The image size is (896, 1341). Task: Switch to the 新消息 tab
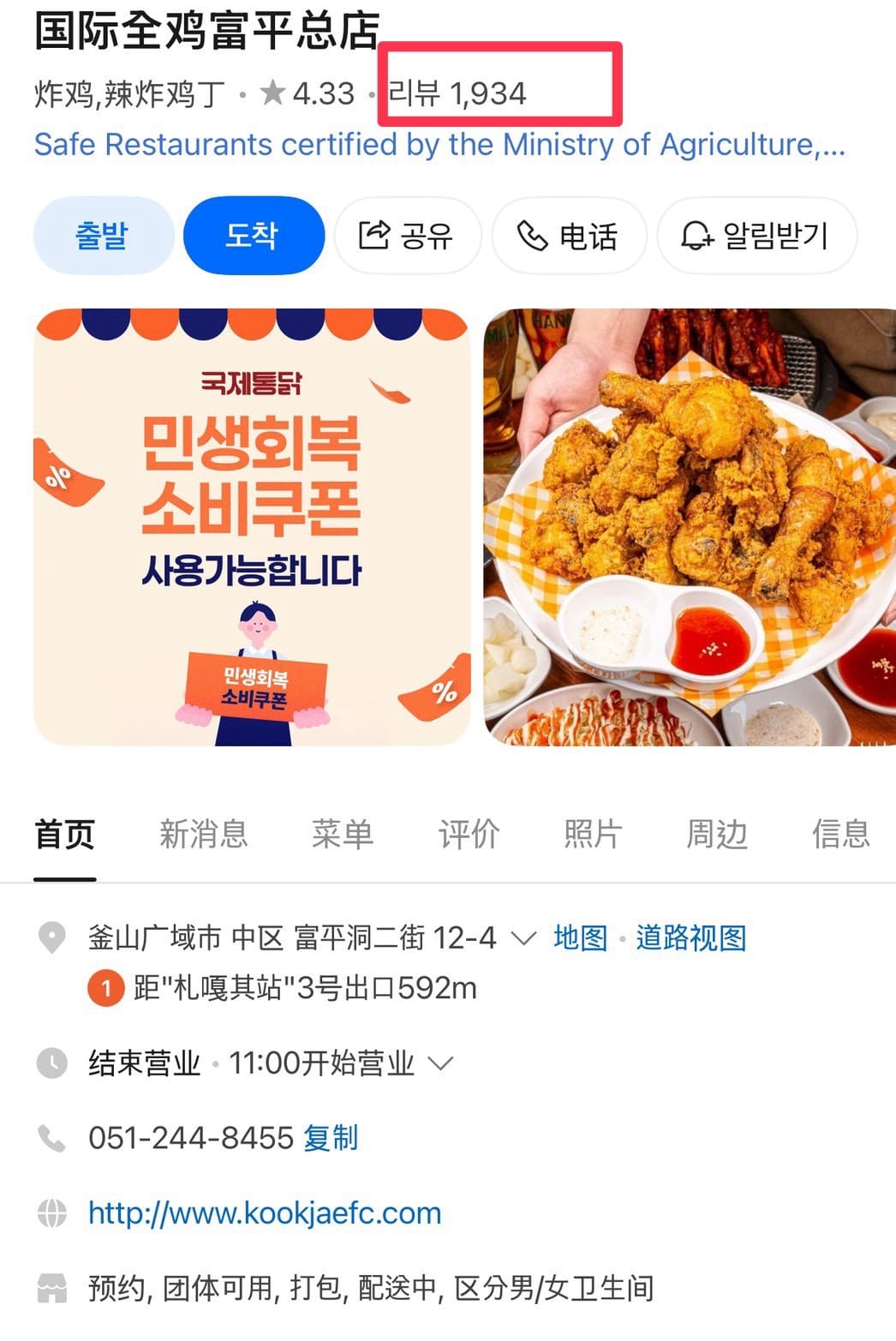tap(203, 834)
